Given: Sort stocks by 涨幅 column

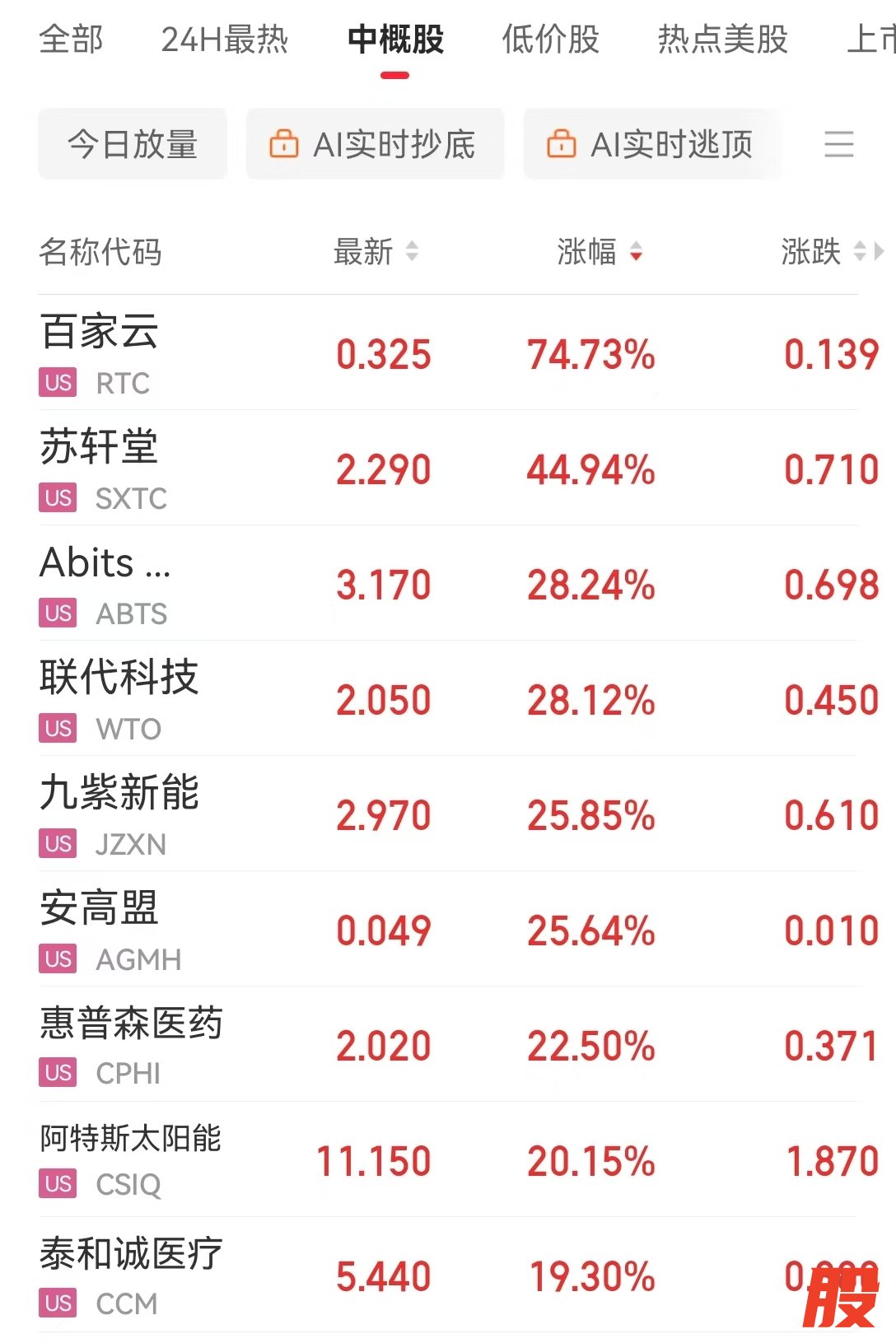Looking at the screenshot, I should click(599, 252).
